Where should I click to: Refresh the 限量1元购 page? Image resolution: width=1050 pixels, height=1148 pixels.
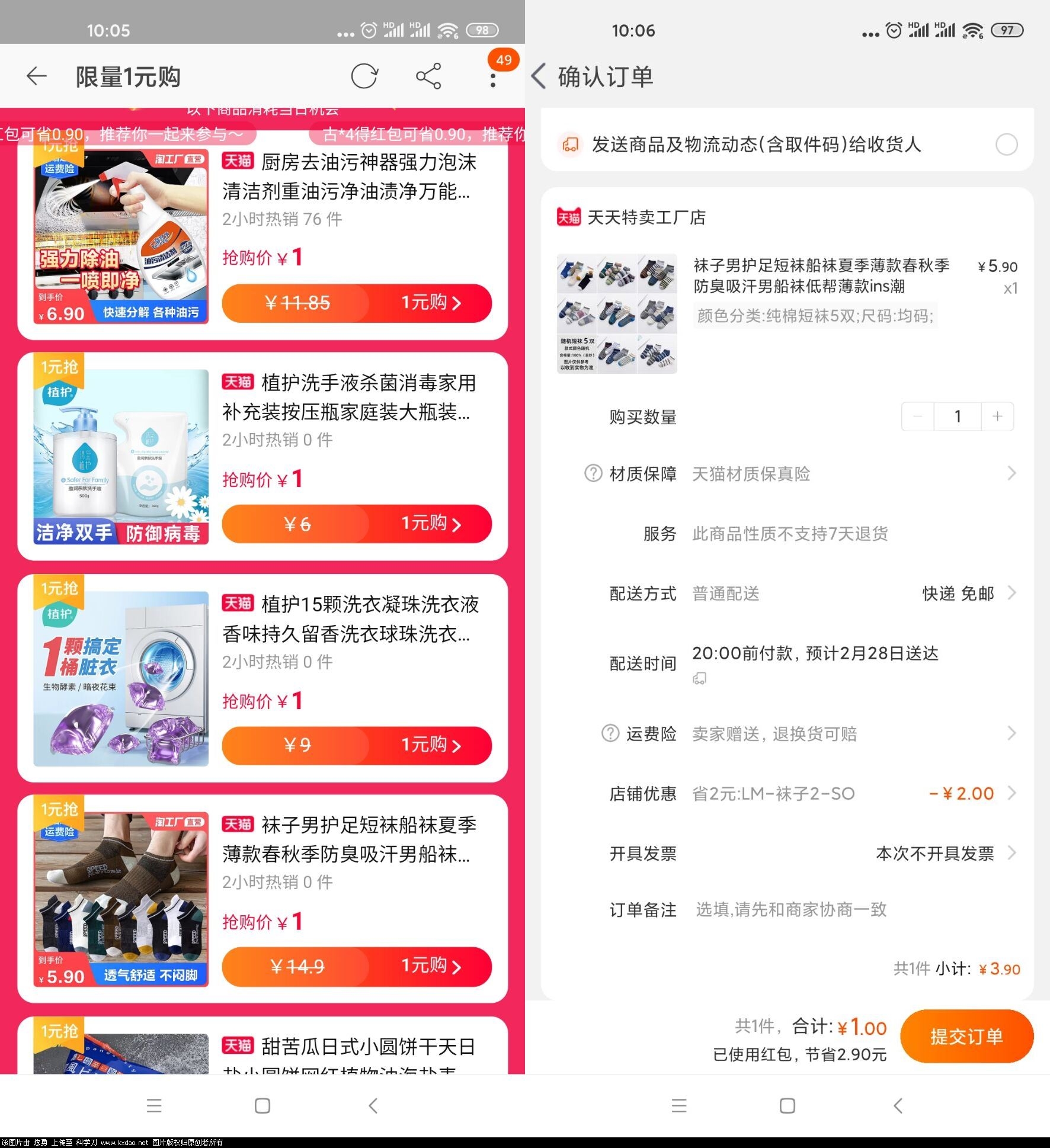coord(364,76)
